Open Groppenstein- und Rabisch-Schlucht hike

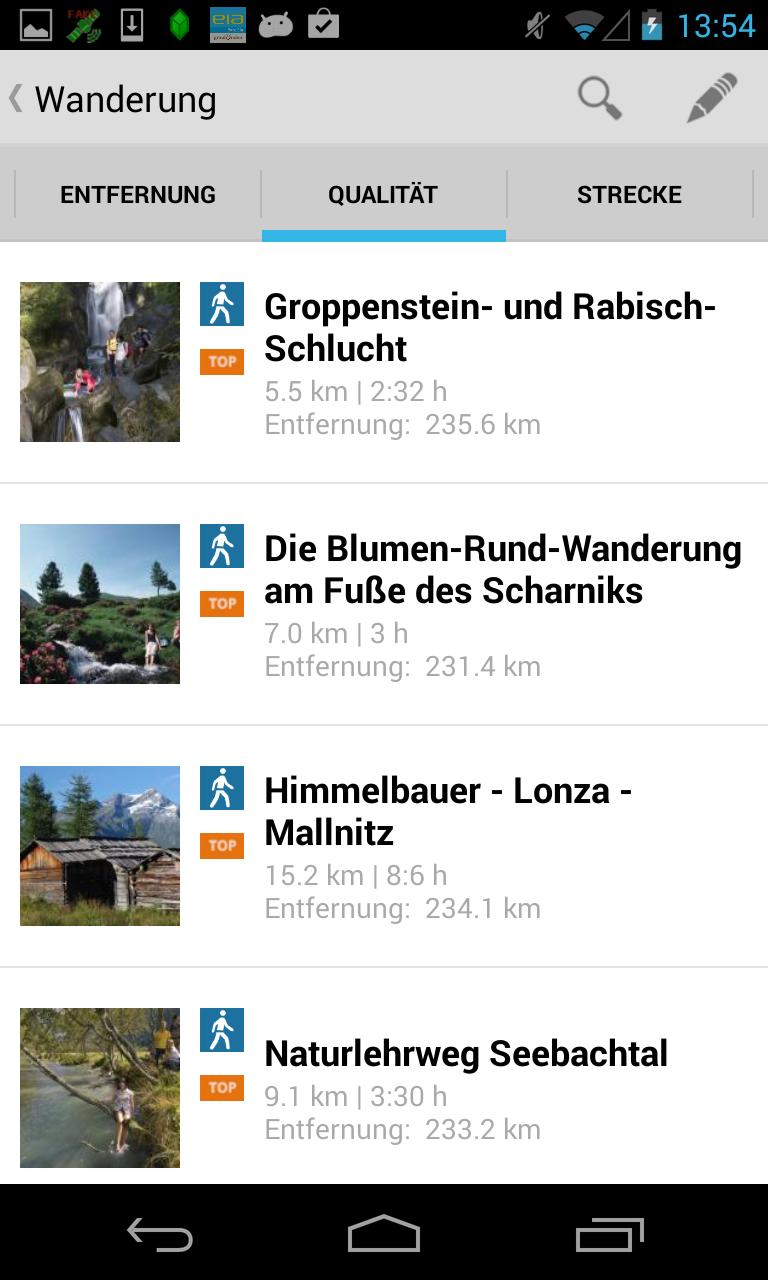[x=489, y=328]
